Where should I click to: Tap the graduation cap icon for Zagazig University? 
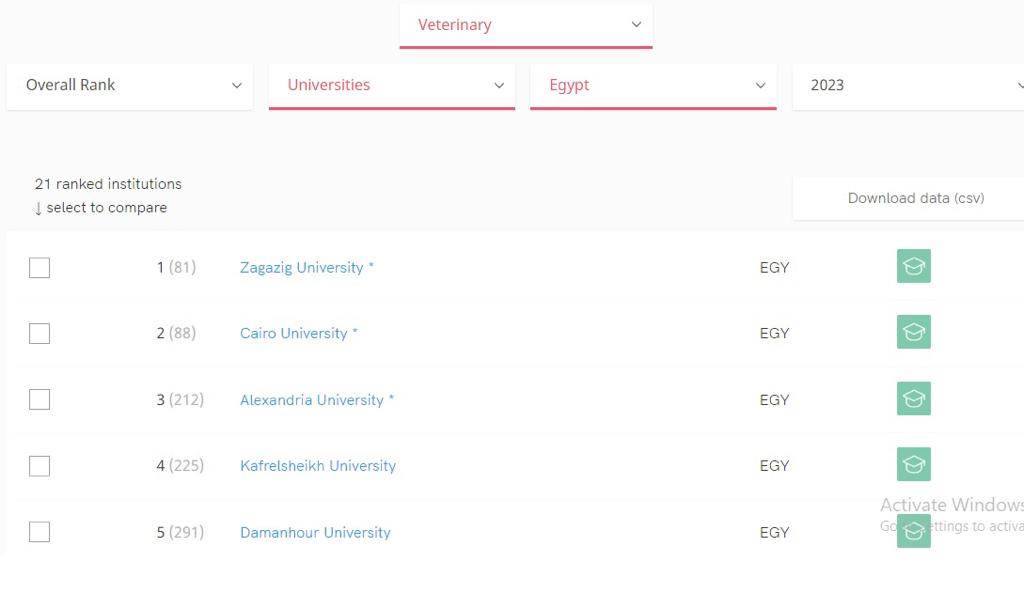[913, 267]
